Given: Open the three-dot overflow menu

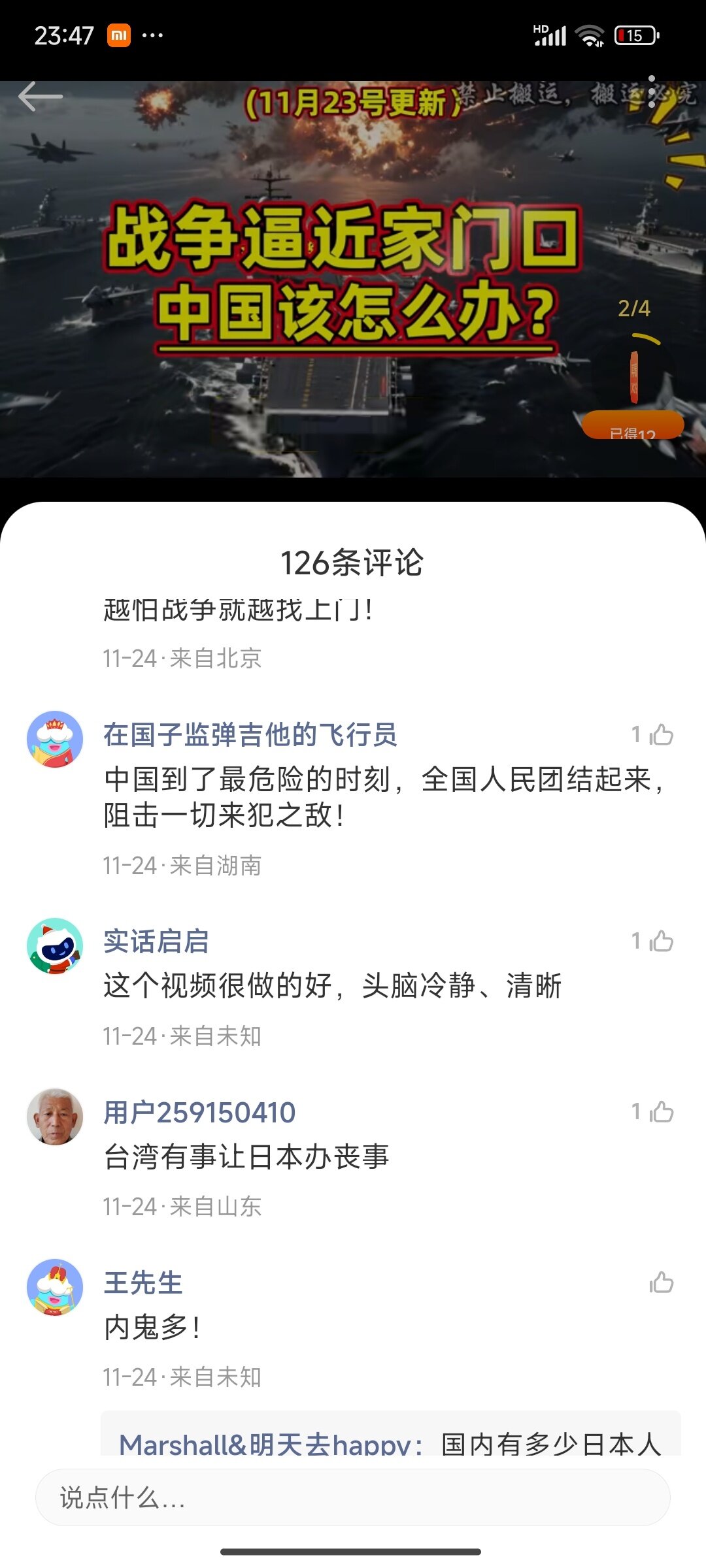Looking at the screenshot, I should [x=652, y=91].
